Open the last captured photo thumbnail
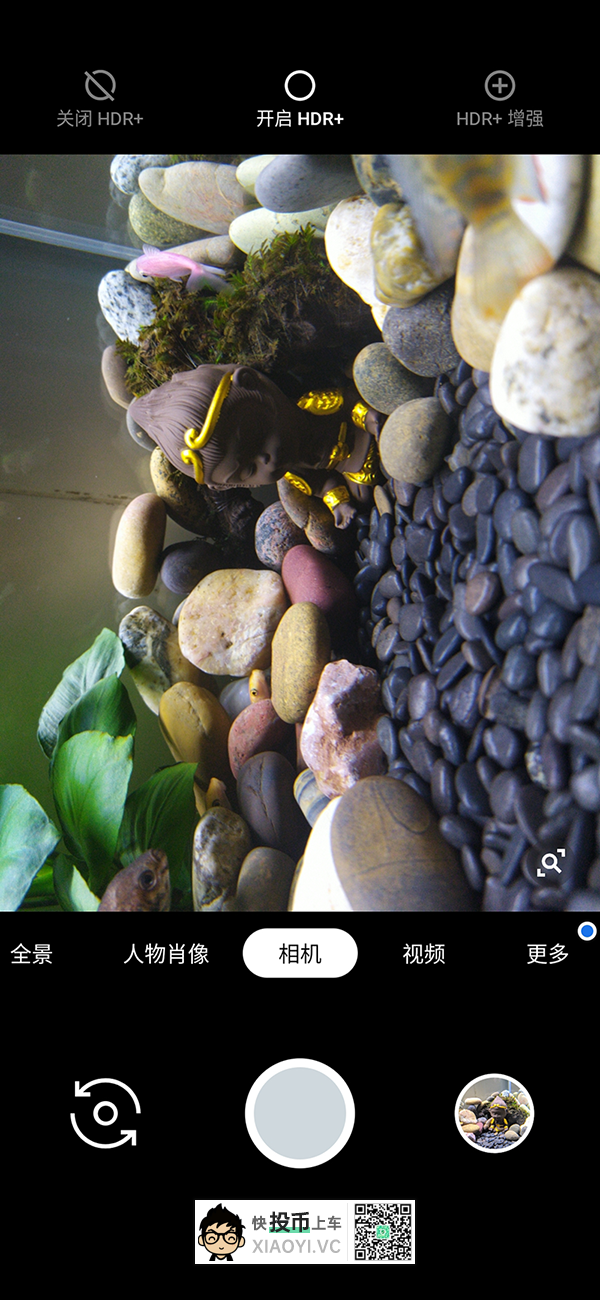 [494, 1113]
